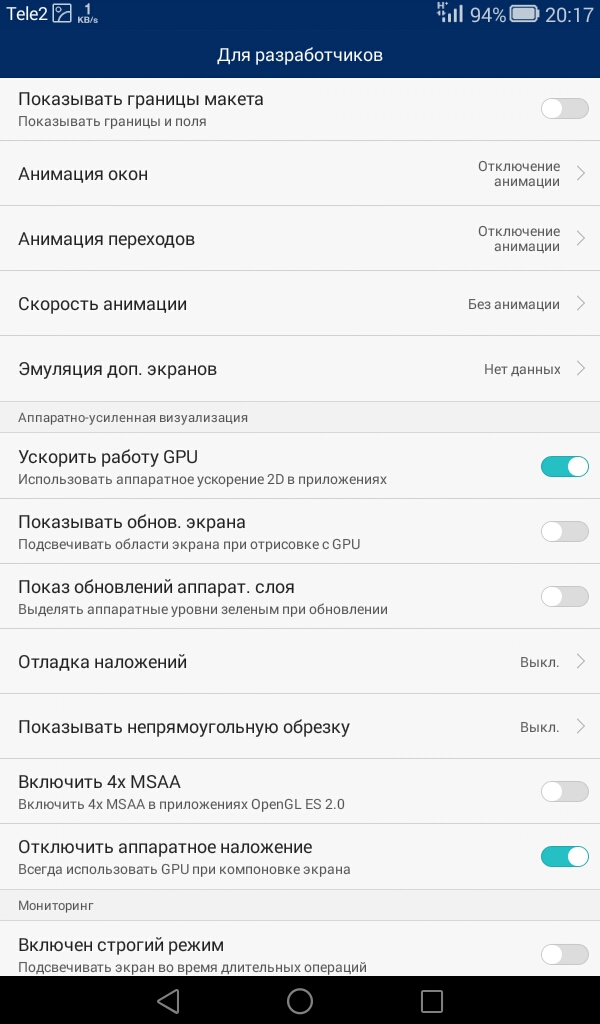Image resolution: width=600 pixels, height=1024 pixels.
Task: Disable Отключить аппаратное наложение switch
Action: (x=564, y=857)
